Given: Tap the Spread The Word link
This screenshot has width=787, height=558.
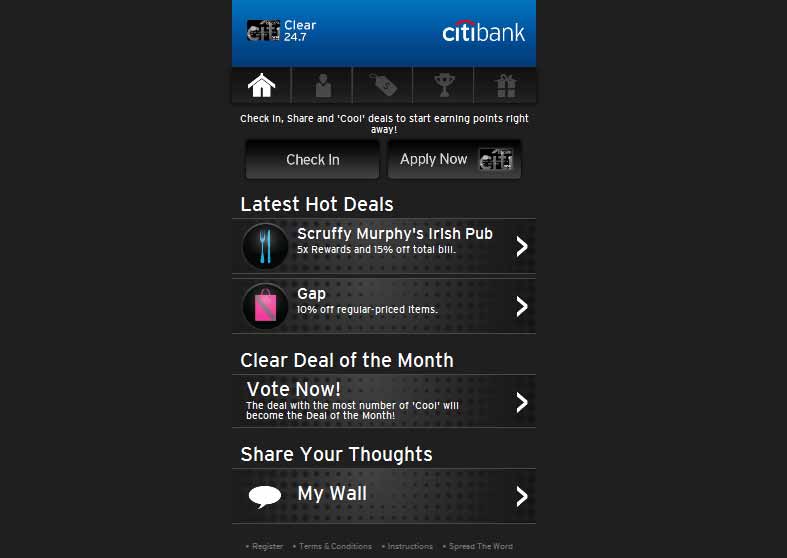Looking at the screenshot, I should coord(480,547).
